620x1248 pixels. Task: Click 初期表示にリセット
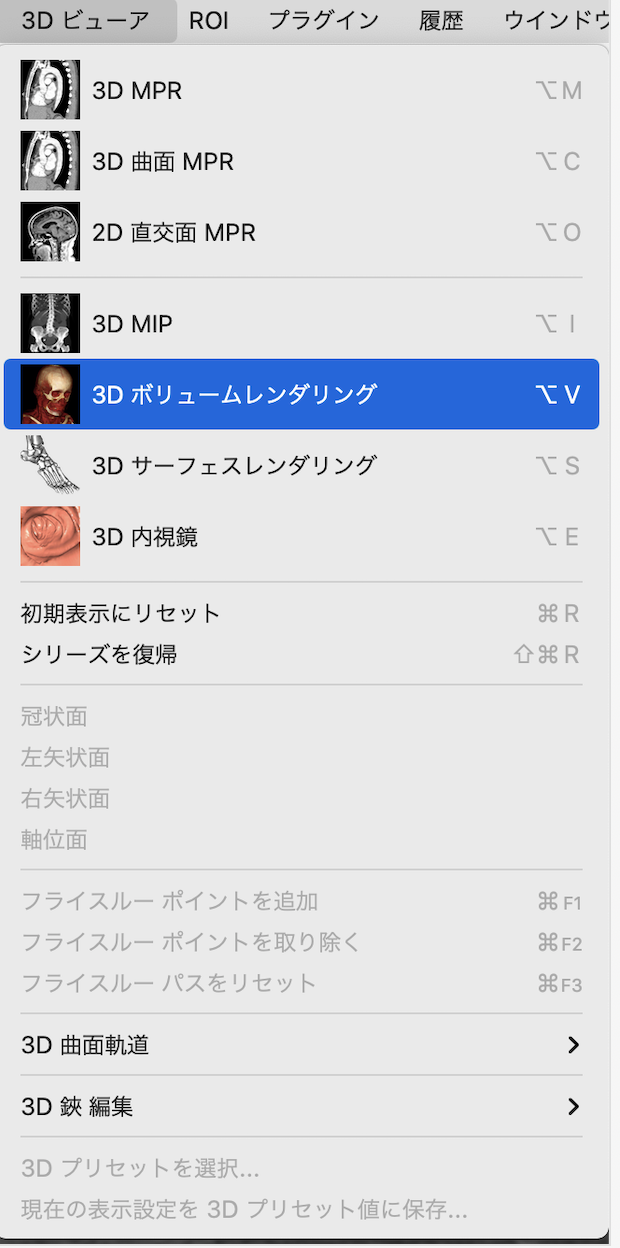pyautogui.click(x=120, y=613)
